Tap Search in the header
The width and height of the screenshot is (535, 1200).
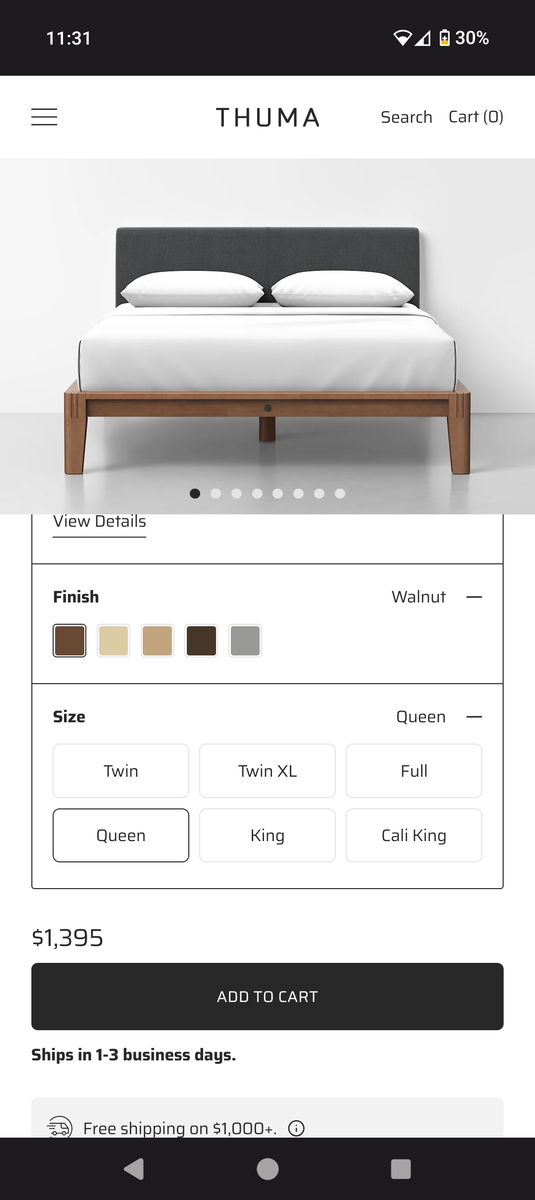pos(406,117)
